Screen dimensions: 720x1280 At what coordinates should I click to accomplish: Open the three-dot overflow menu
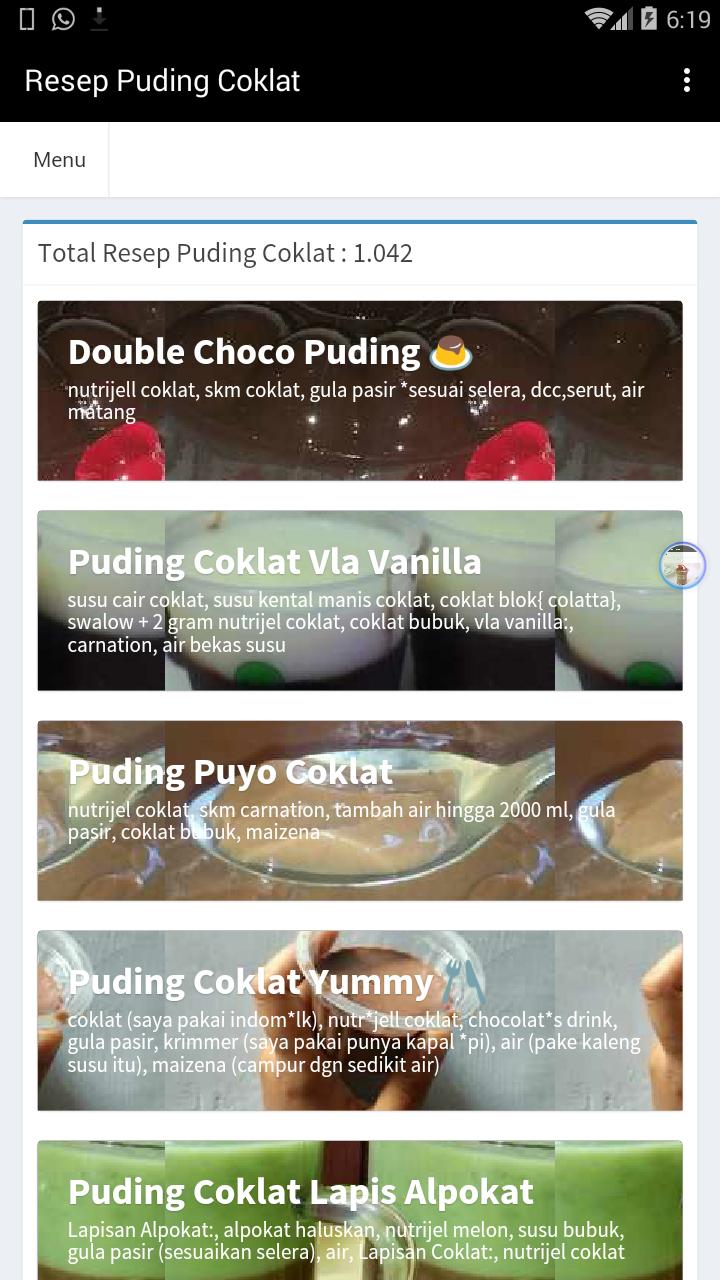click(687, 80)
